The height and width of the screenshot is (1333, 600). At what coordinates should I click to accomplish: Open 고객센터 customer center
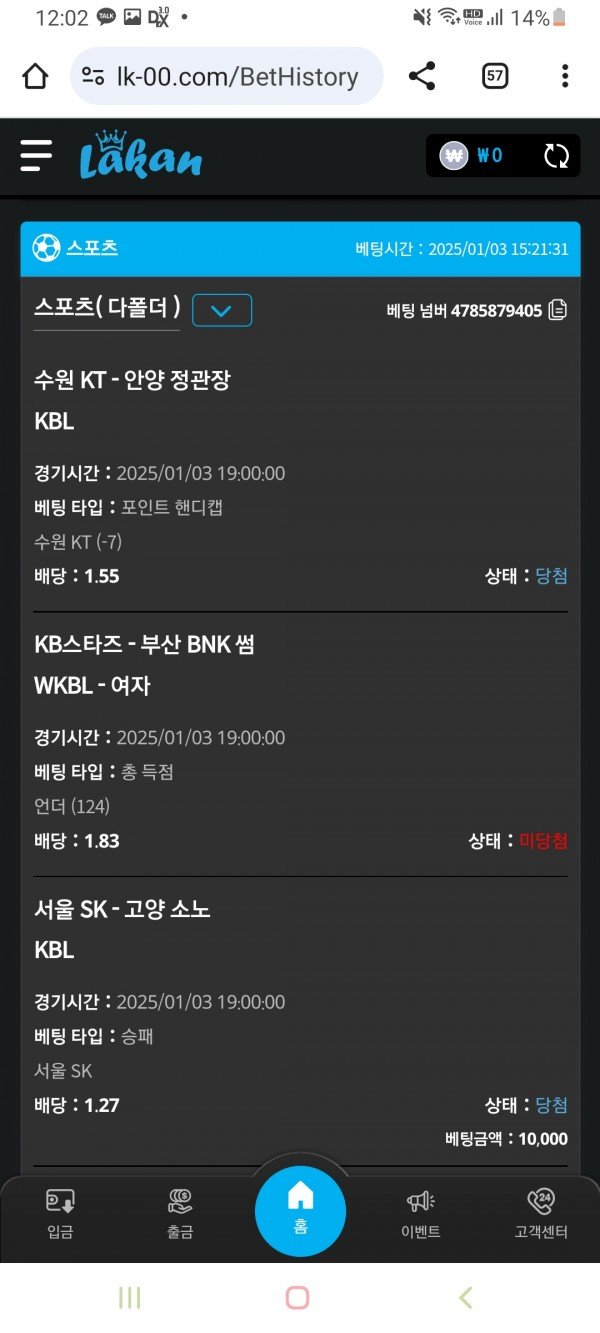(x=541, y=1213)
